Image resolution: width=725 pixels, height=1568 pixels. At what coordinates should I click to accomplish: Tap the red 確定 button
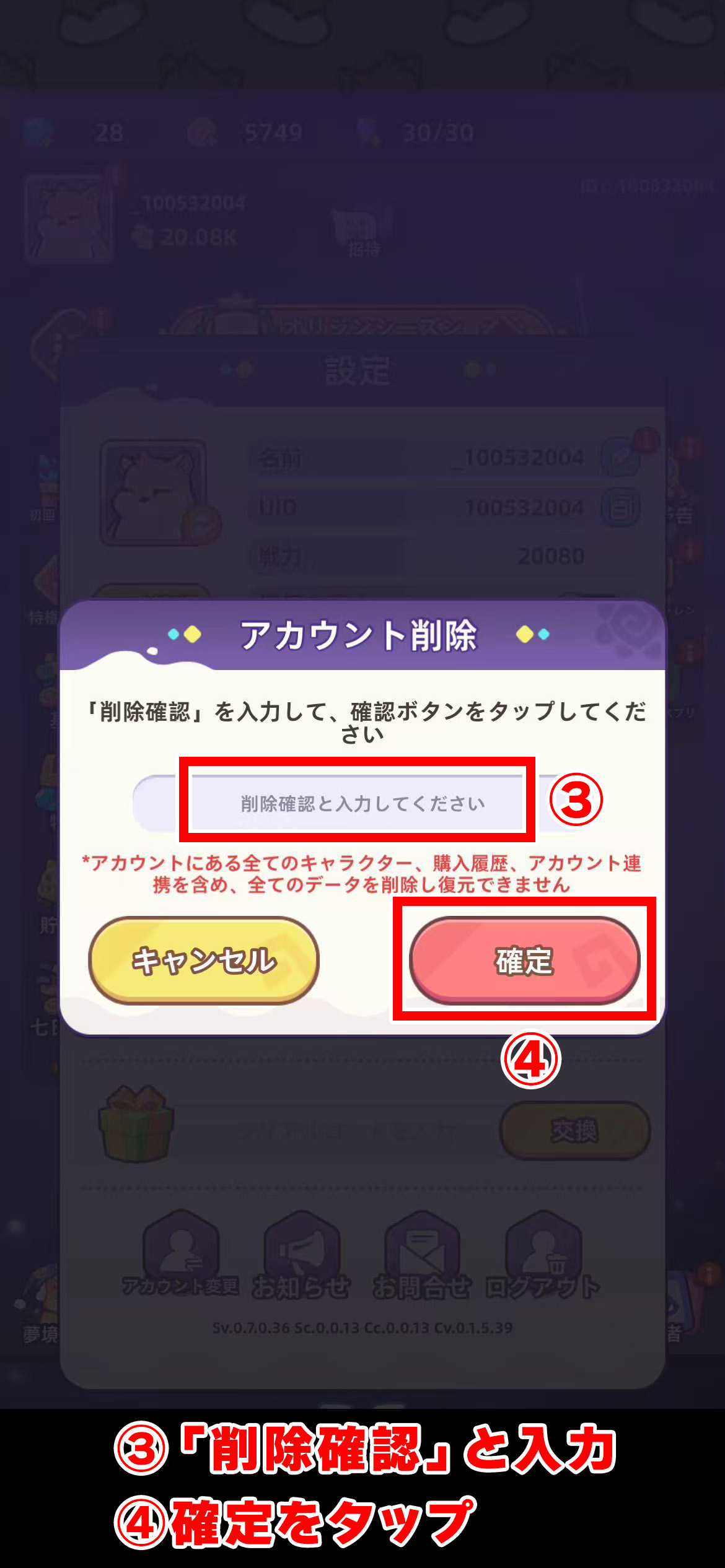click(524, 960)
